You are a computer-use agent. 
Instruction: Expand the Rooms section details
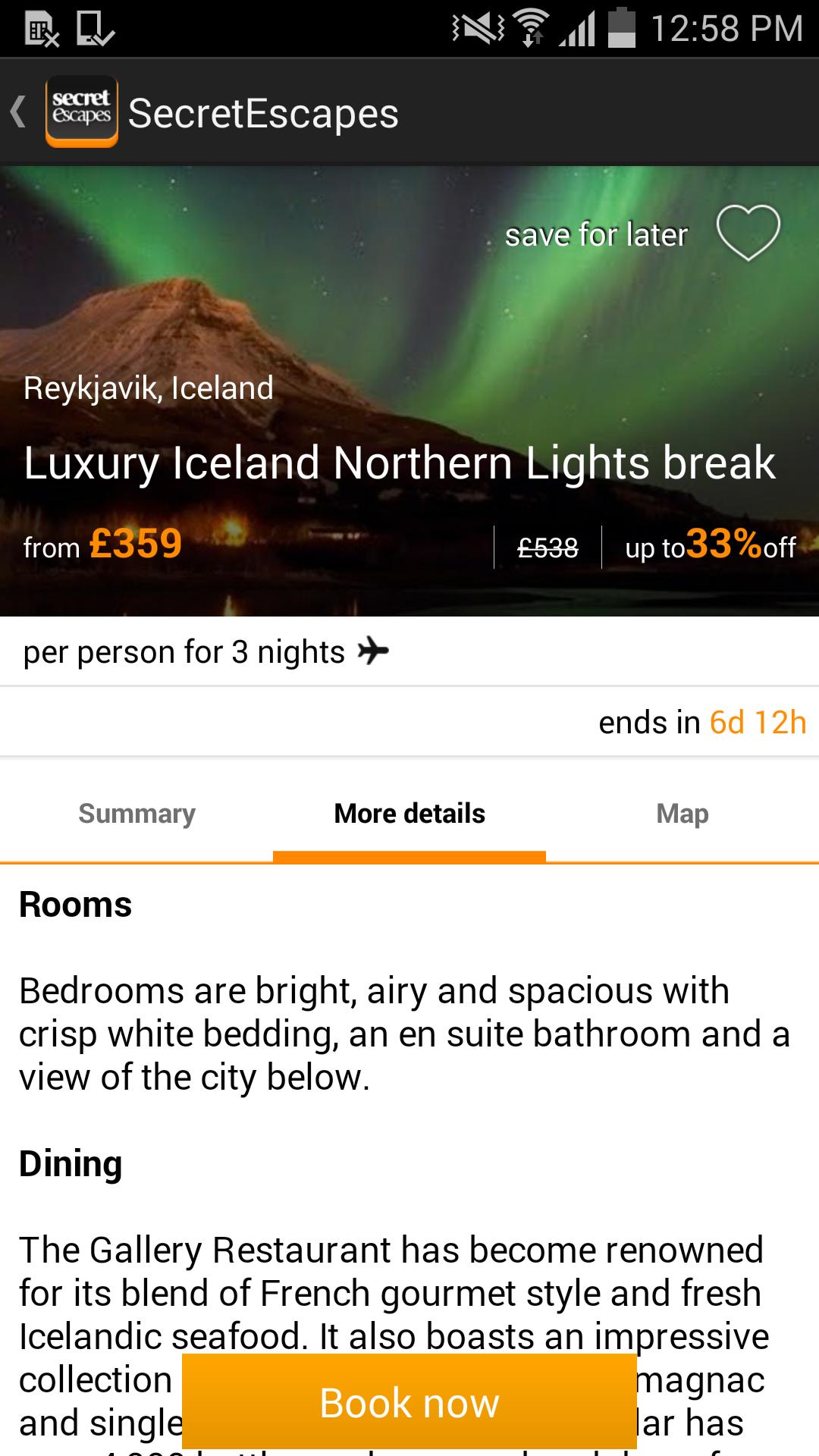click(74, 904)
